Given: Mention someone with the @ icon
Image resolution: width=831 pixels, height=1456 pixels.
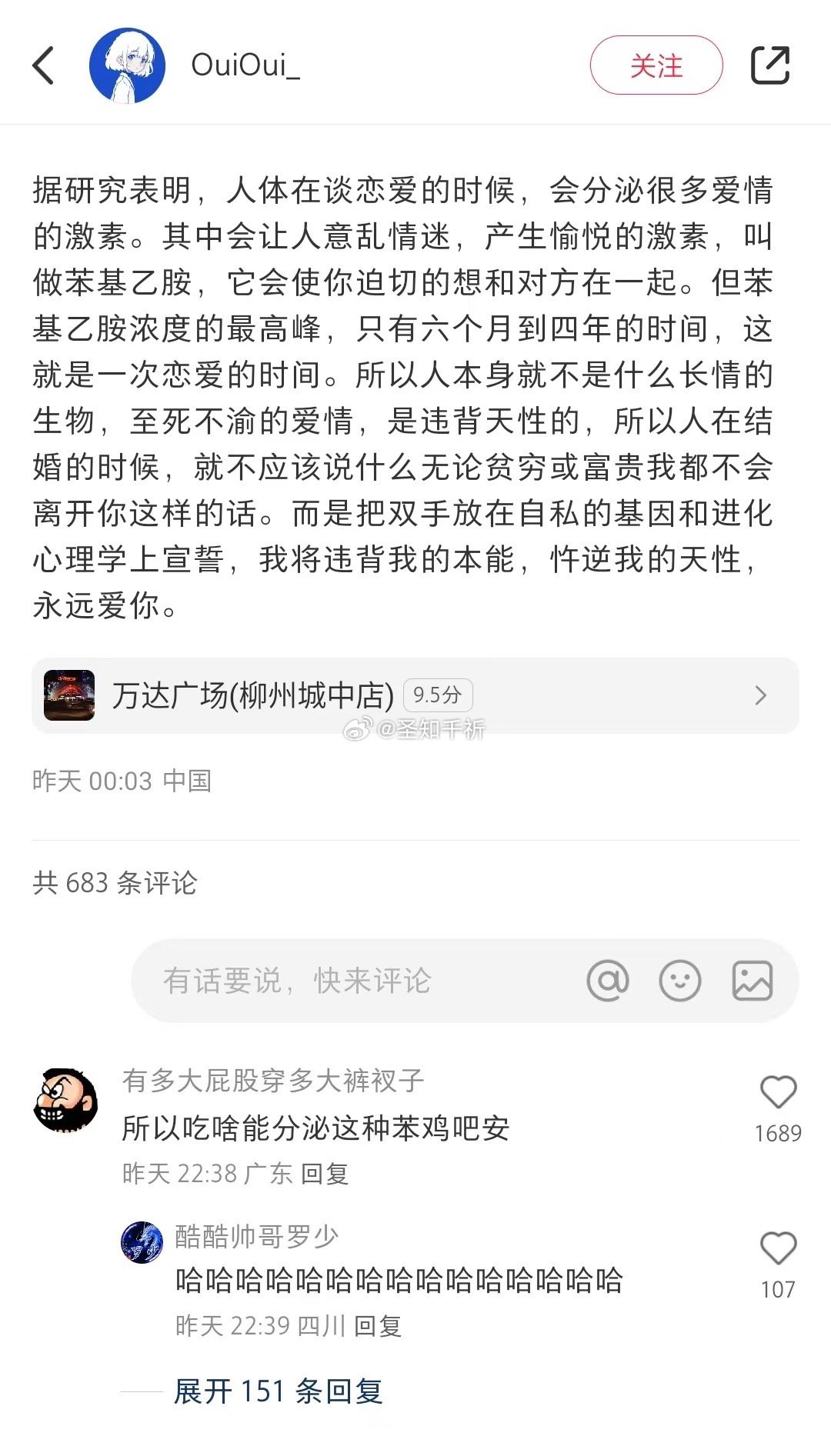Looking at the screenshot, I should 608,981.
